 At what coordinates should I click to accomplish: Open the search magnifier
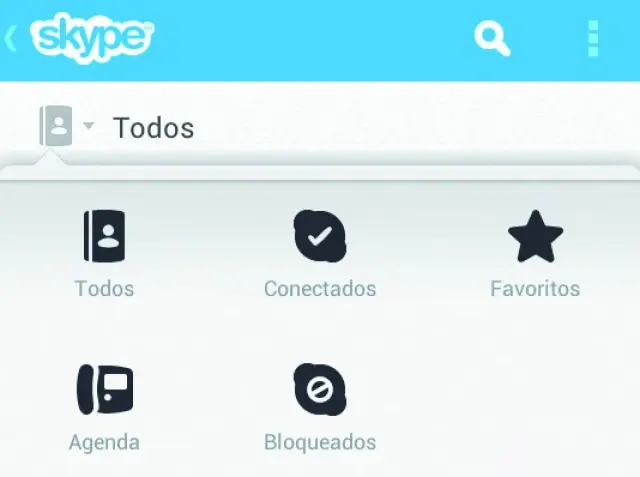491,39
